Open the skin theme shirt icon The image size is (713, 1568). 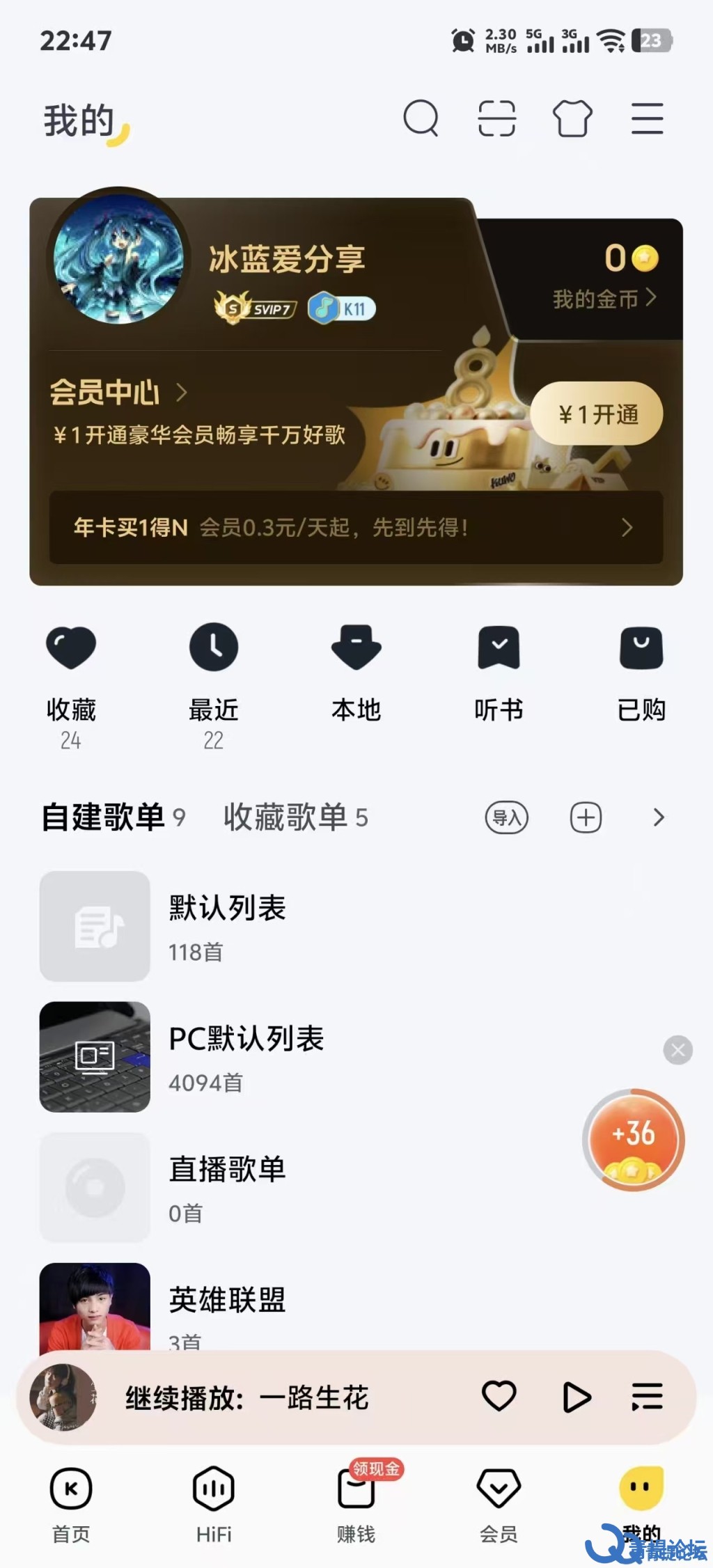pyautogui.click(x=572, y=118)
